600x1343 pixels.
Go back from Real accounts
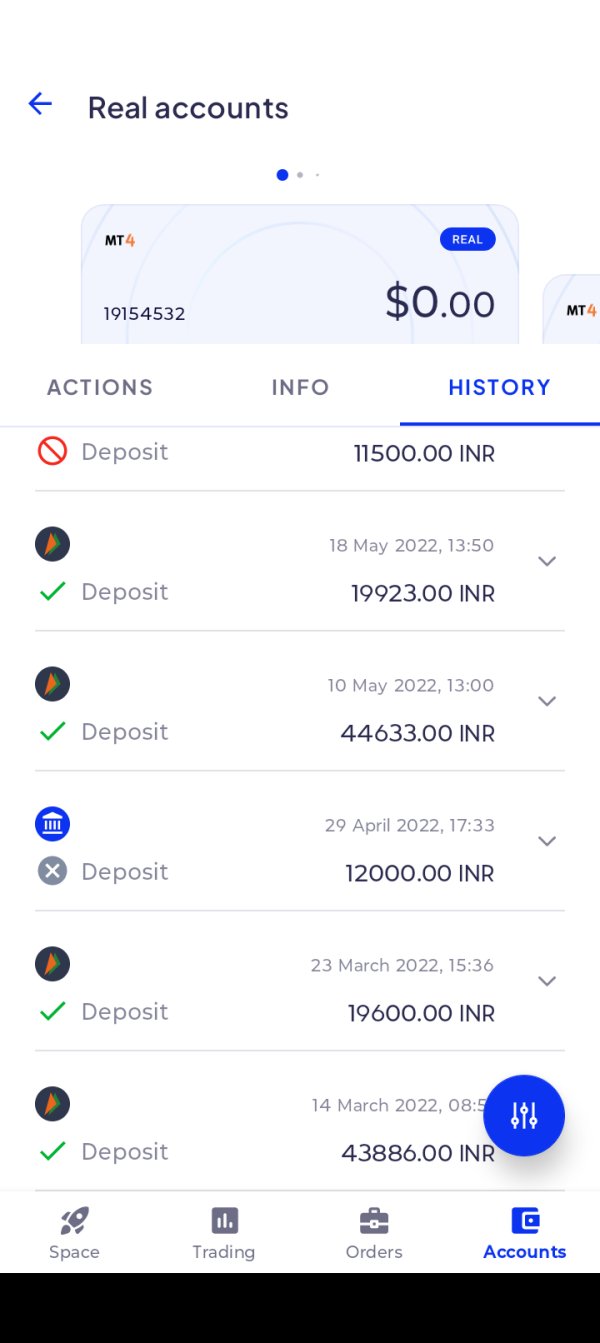click(x=40, y=104)
